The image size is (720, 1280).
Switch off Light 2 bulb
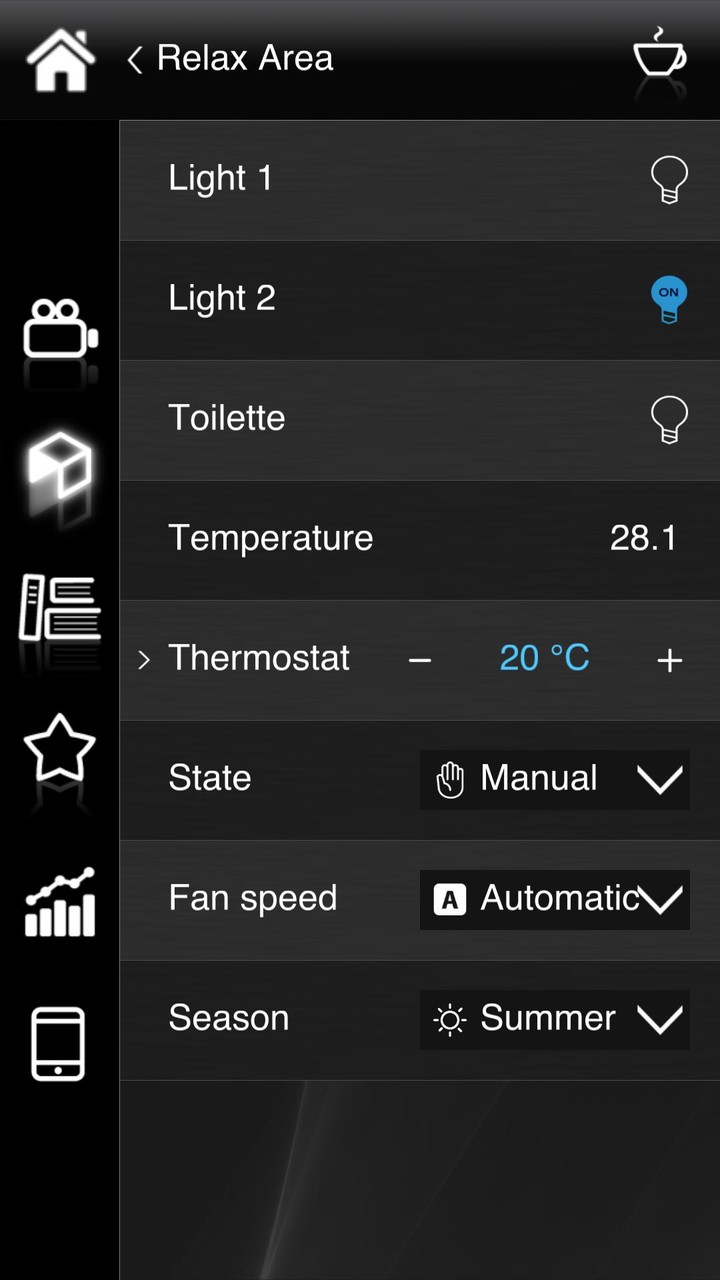[x=669, y=300]
